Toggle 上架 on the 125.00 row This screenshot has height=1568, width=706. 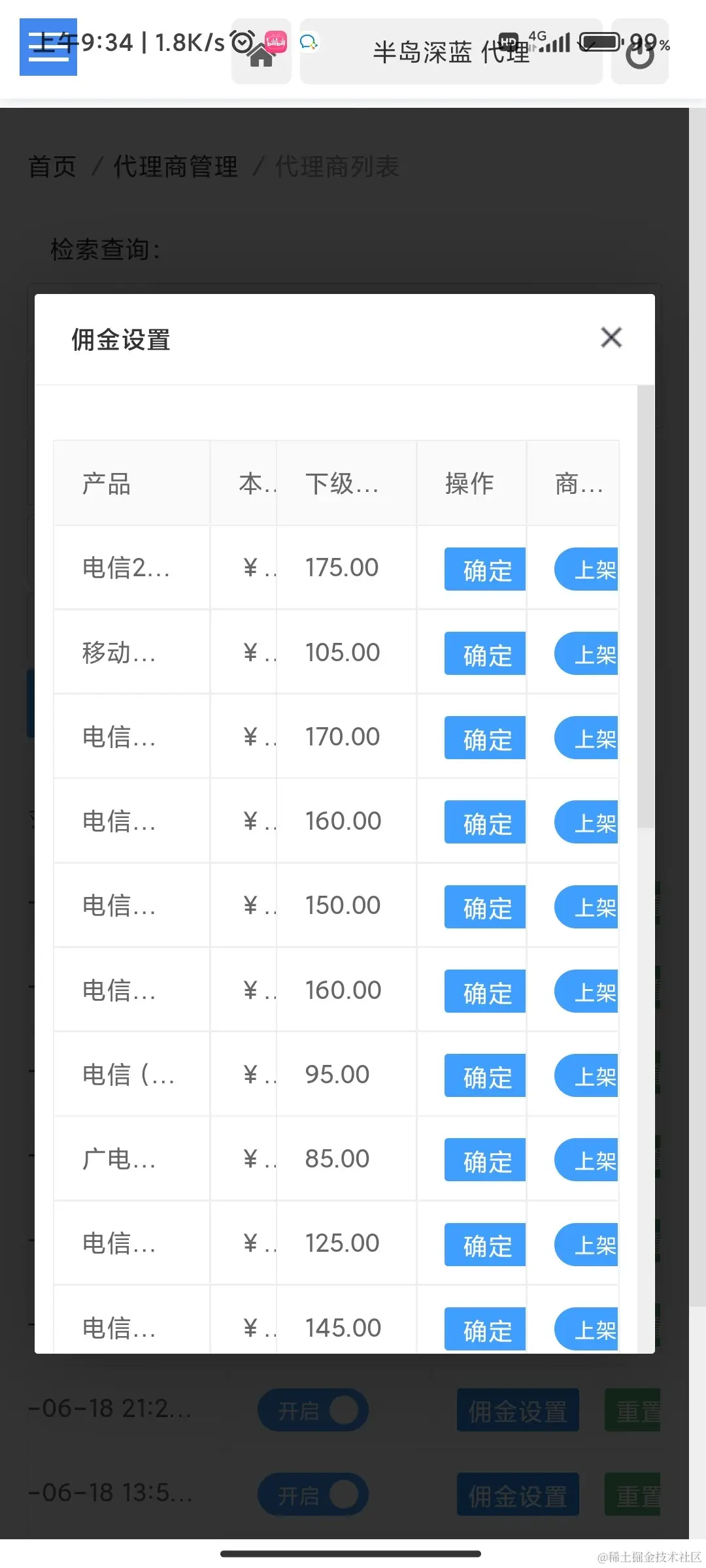tap(586, 1245)
